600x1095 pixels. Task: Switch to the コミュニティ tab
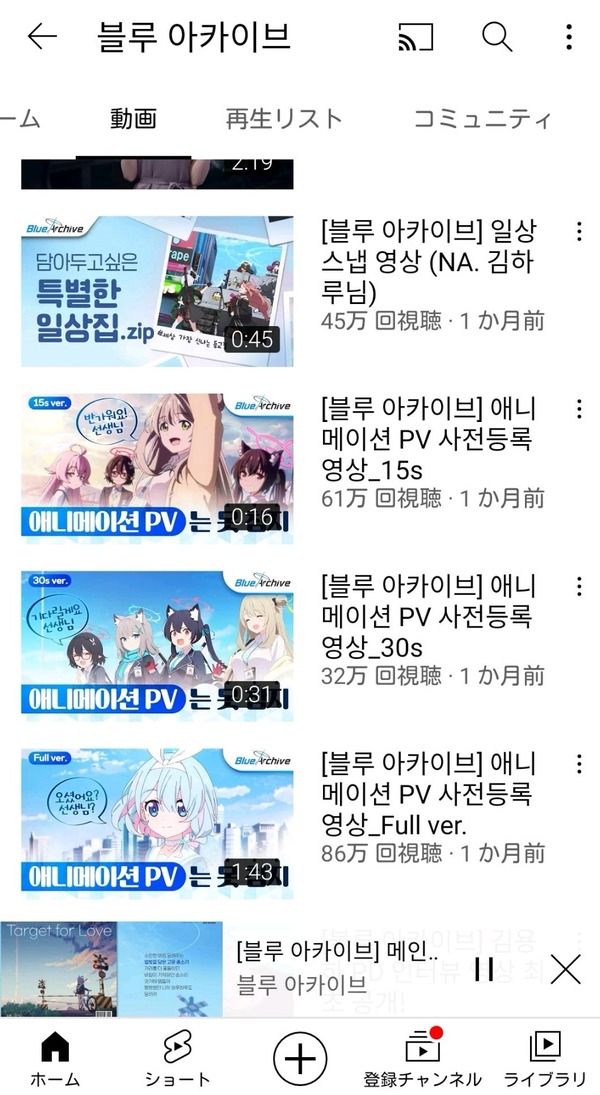pyautogui.click(x=482, y=118)
